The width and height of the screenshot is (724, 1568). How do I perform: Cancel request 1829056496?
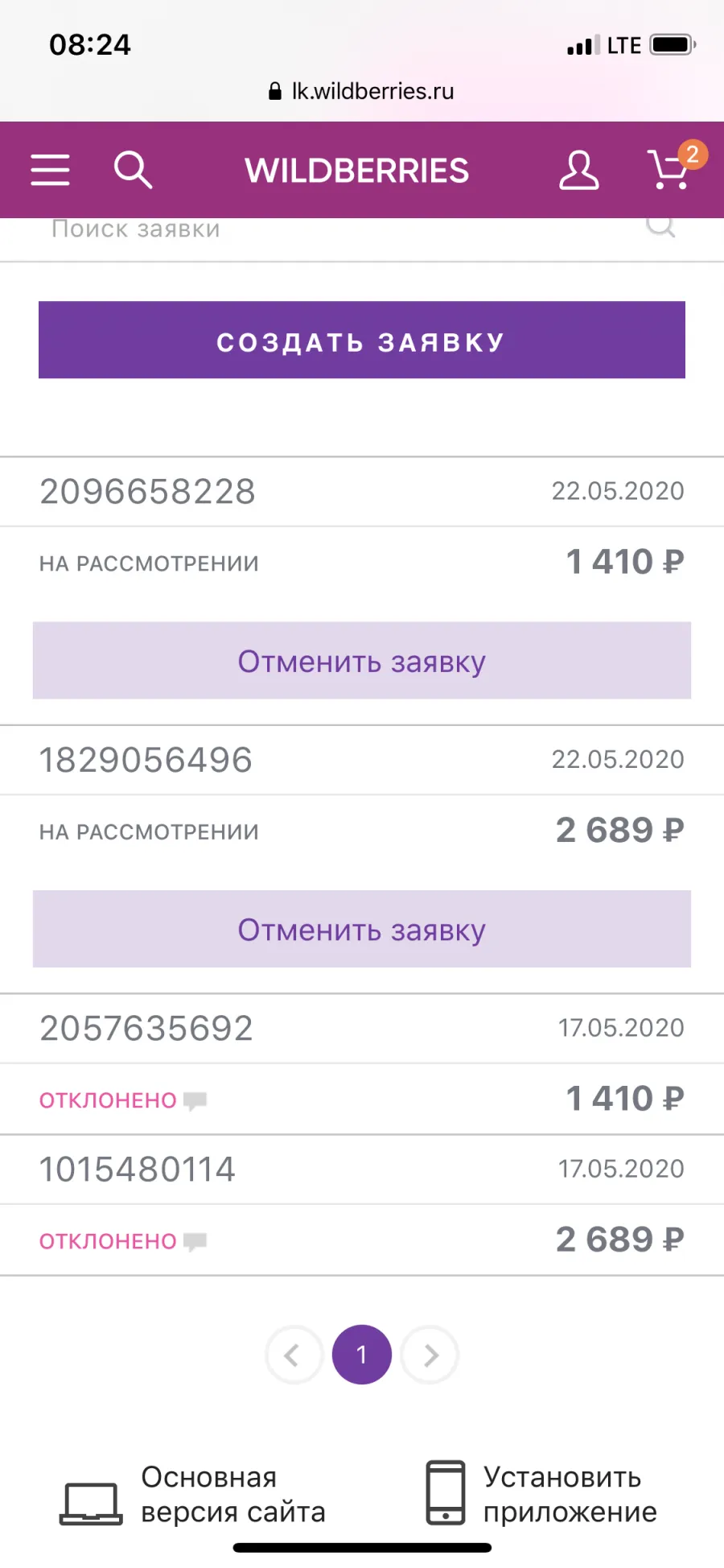(x=362, y=929)
